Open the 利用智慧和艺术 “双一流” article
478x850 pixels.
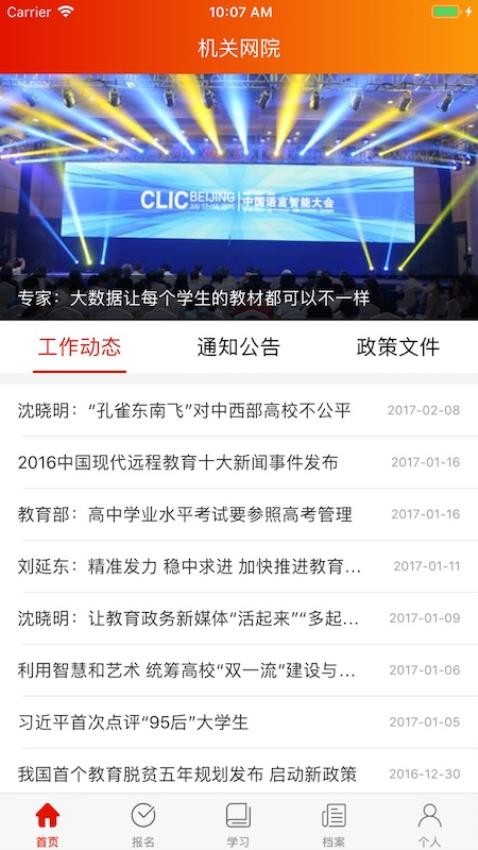(x=239, y=671)
